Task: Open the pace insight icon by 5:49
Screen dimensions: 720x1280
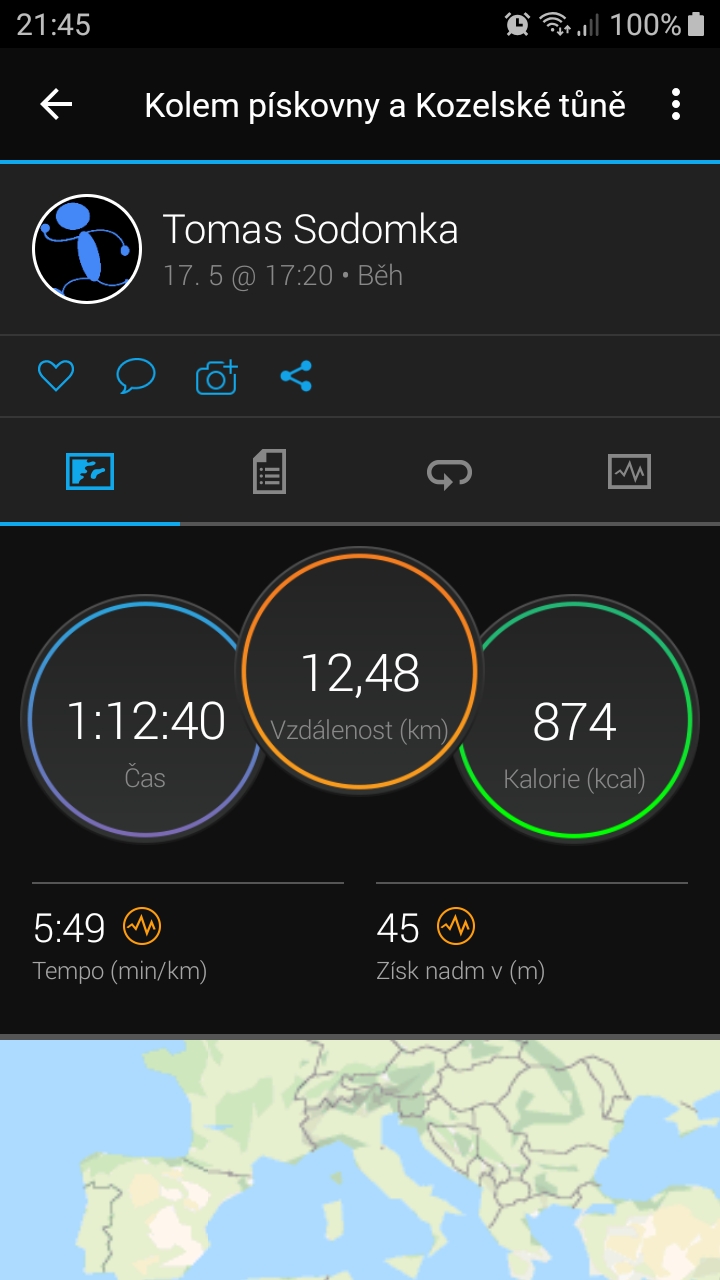Action: coord(142,928)
